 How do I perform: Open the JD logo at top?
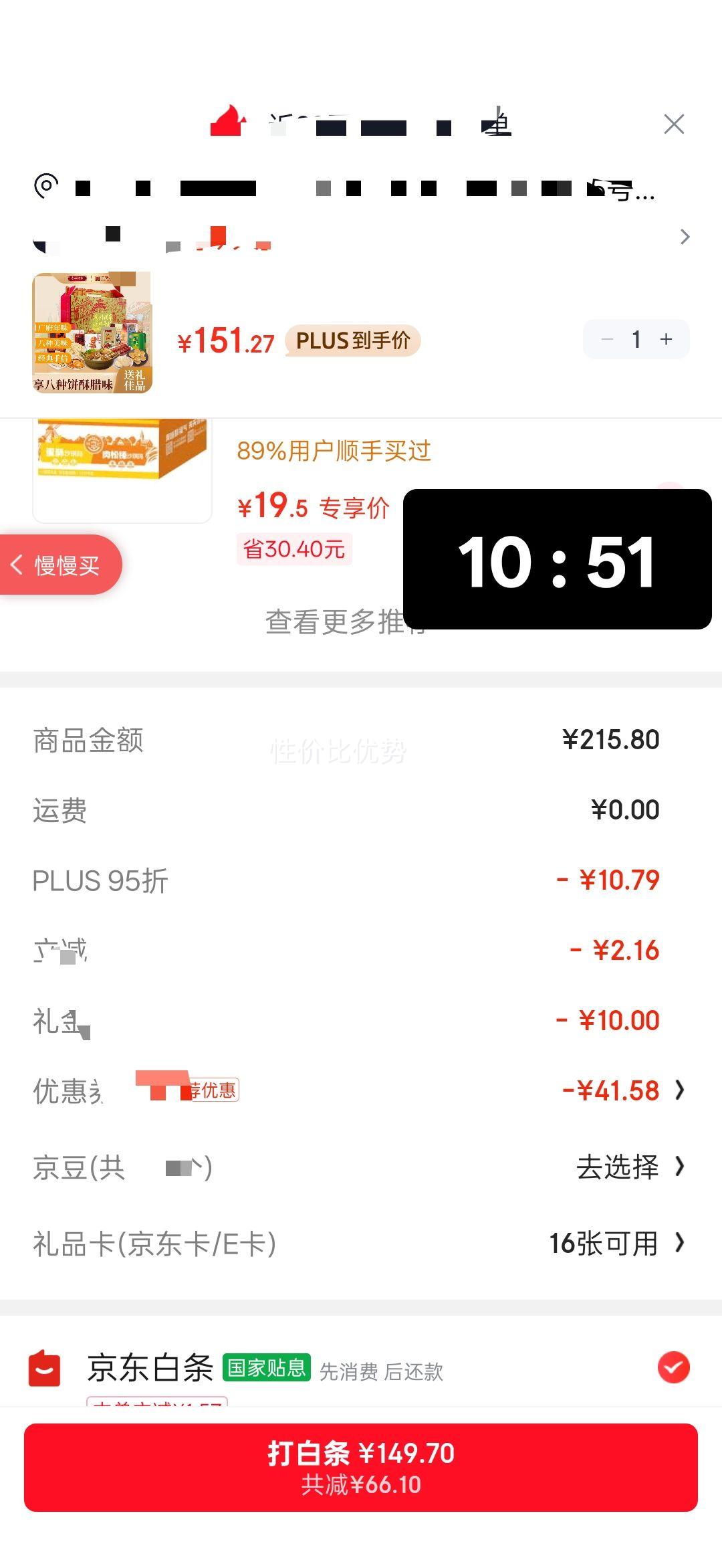tap(227, 121)
